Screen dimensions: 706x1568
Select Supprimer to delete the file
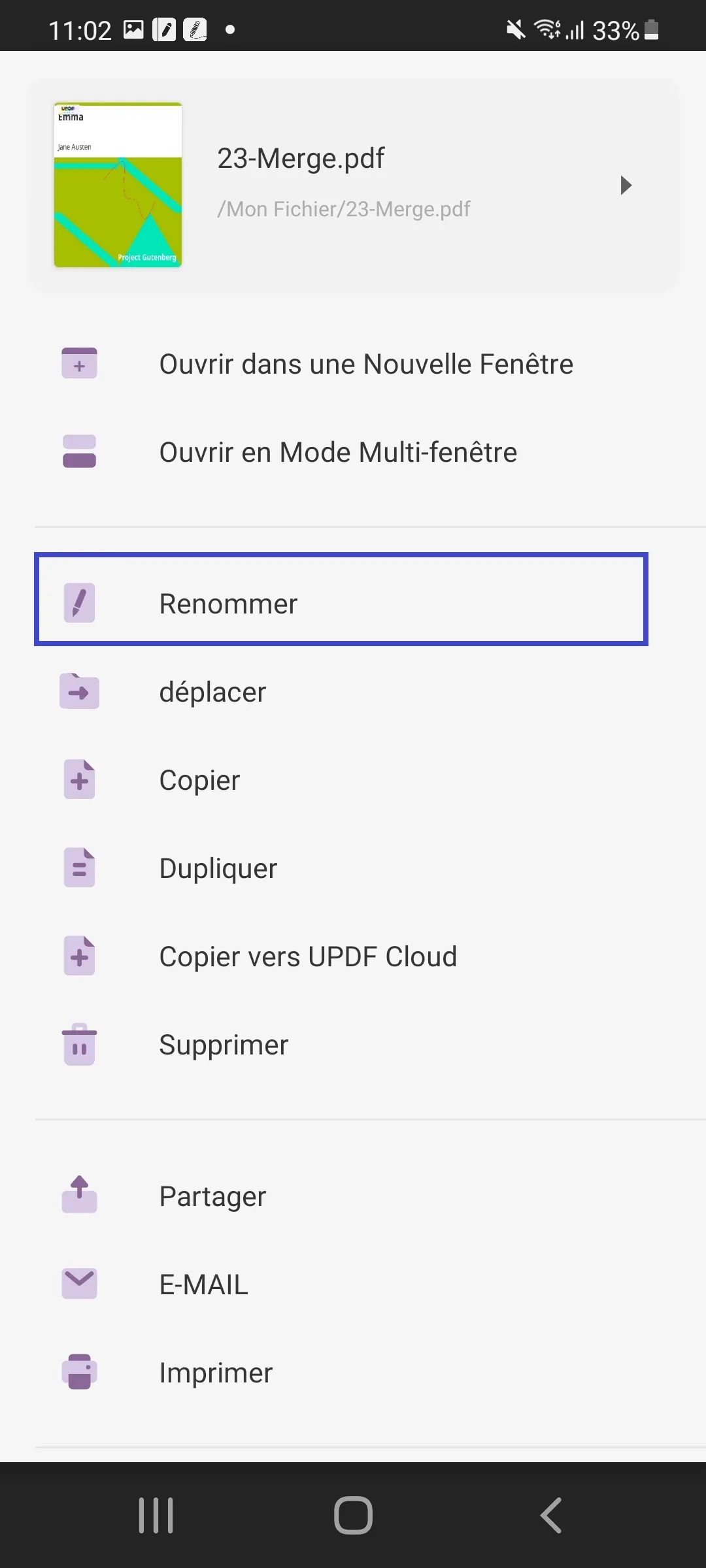224,1045
